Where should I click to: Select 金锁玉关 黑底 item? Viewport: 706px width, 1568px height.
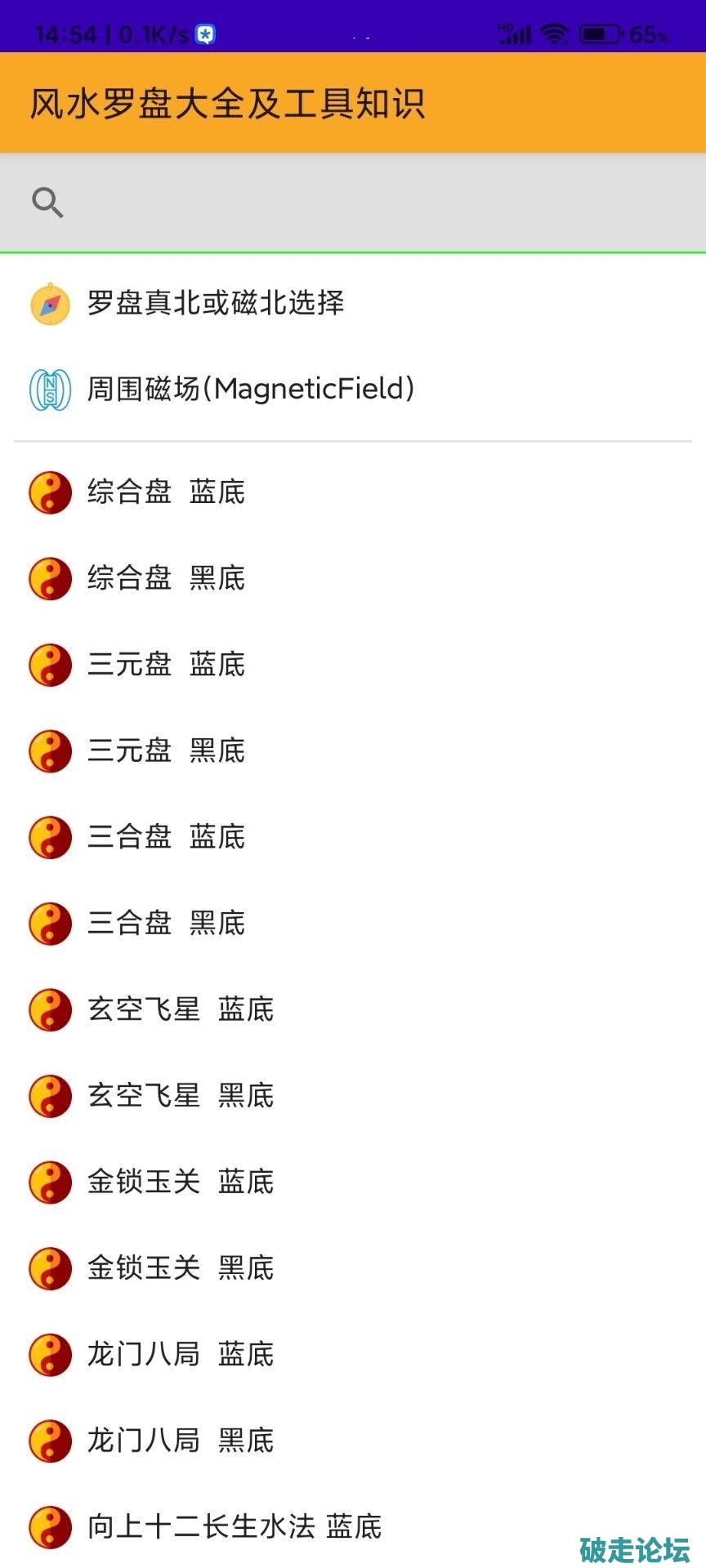tap(181, 1268)
